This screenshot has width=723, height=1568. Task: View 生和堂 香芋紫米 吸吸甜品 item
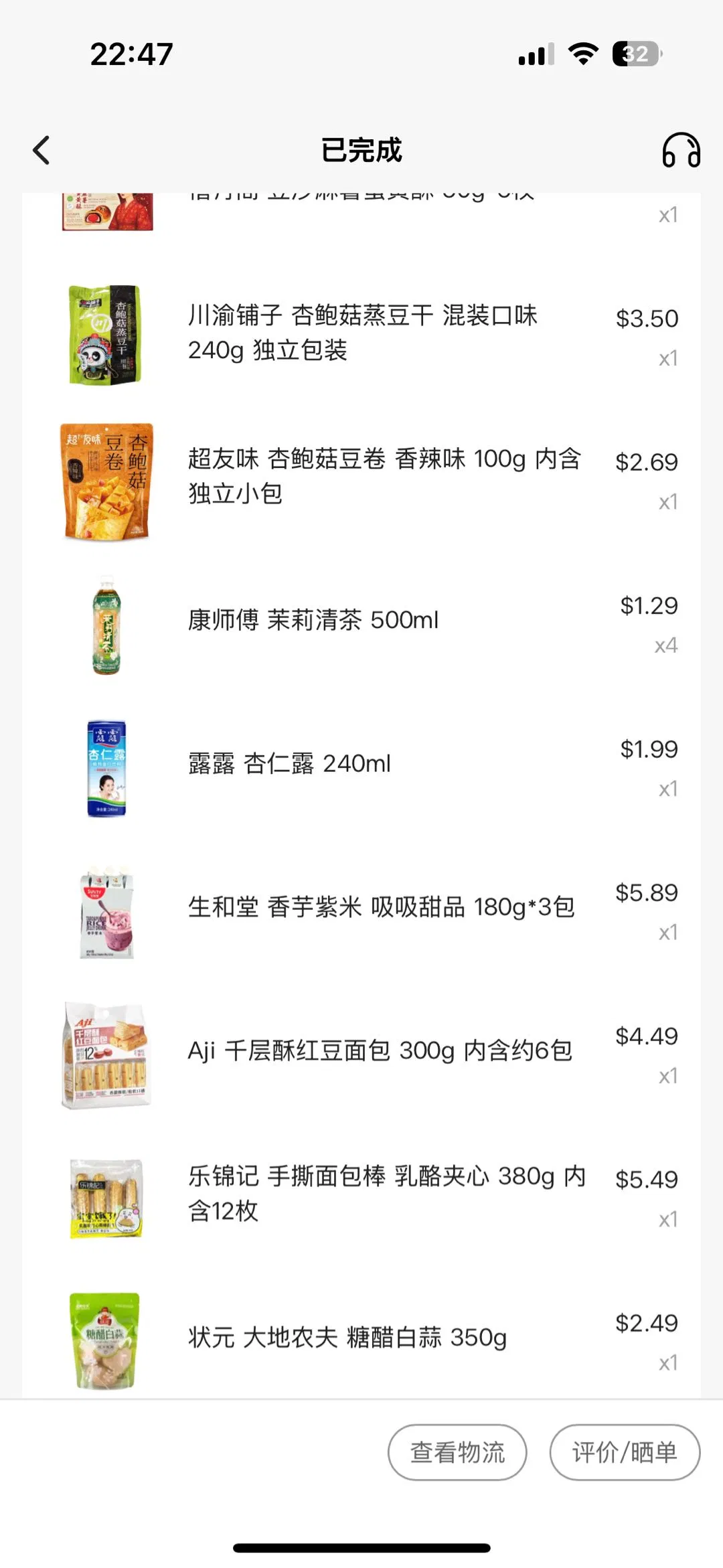pyautogui.click(x=381, y=907)
